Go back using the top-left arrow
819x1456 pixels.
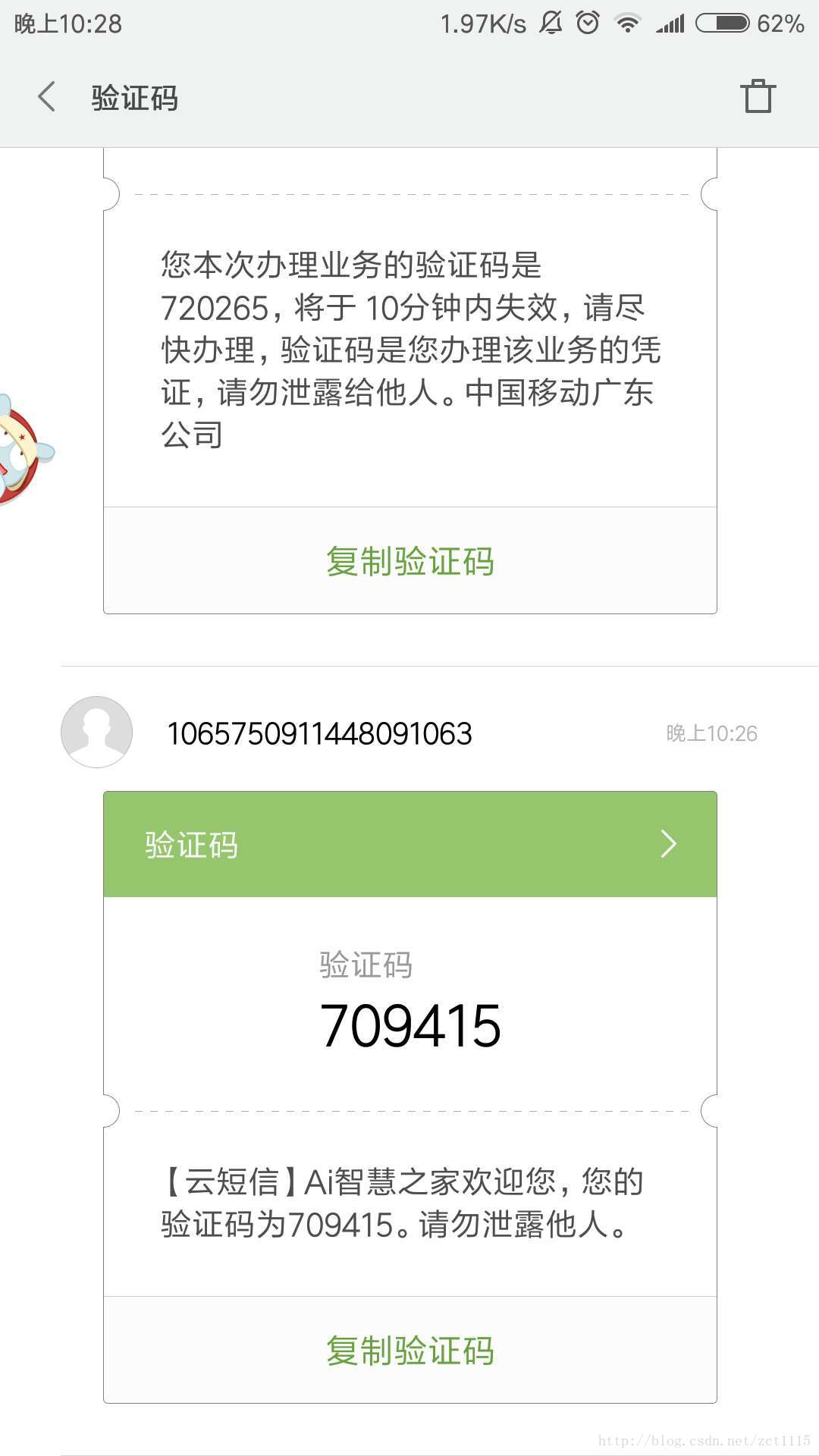(x=47, y=97)
